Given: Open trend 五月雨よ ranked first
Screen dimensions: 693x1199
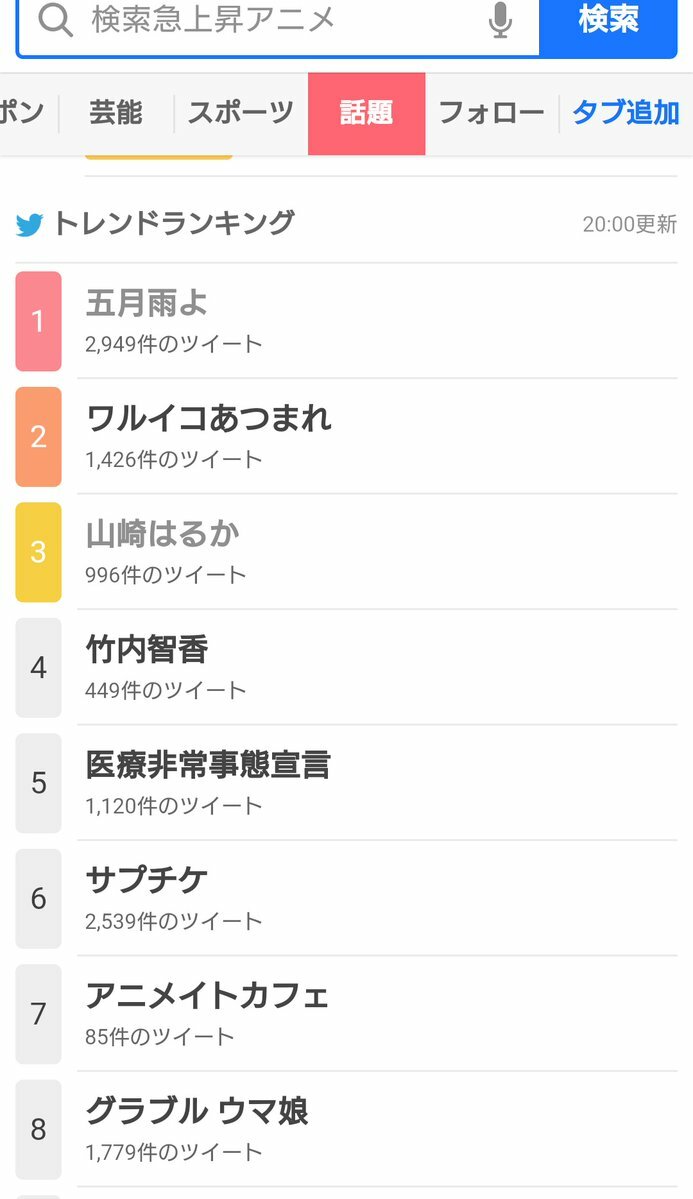Looking at the screenshot, I should [x=346, y=321].
